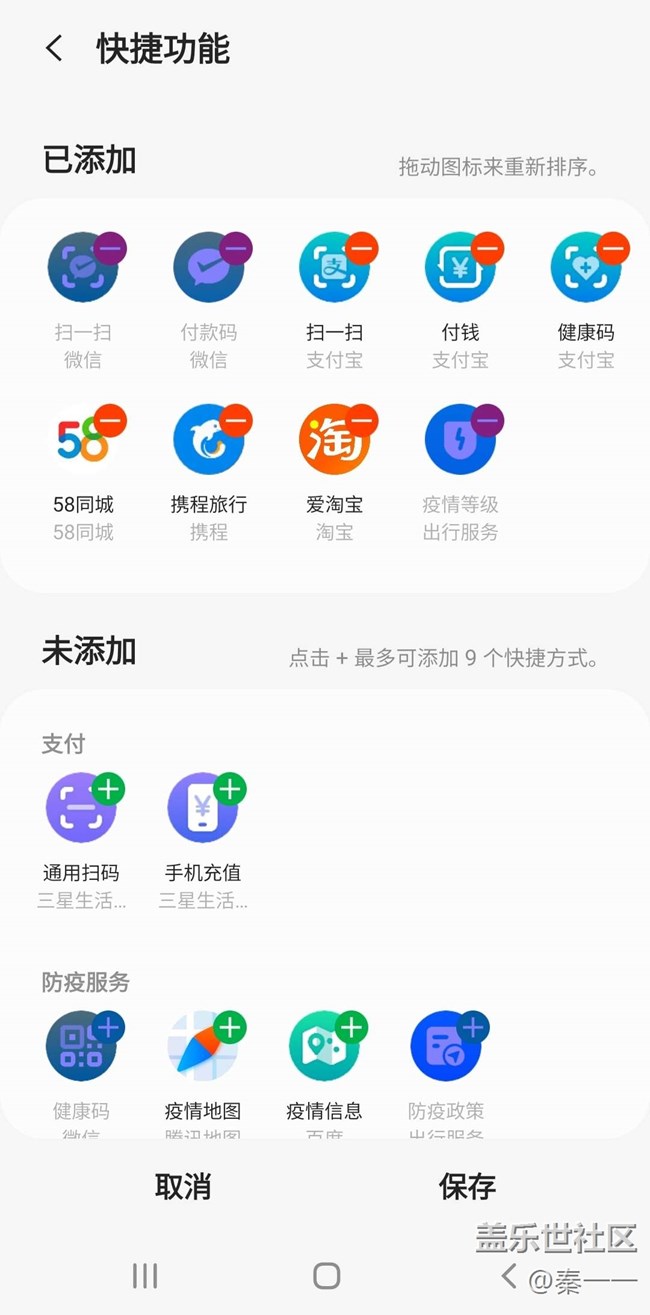The image size is (650, 1315).
Task: Add the 微信 健康码 shortcut
Action: (108, 1027)
